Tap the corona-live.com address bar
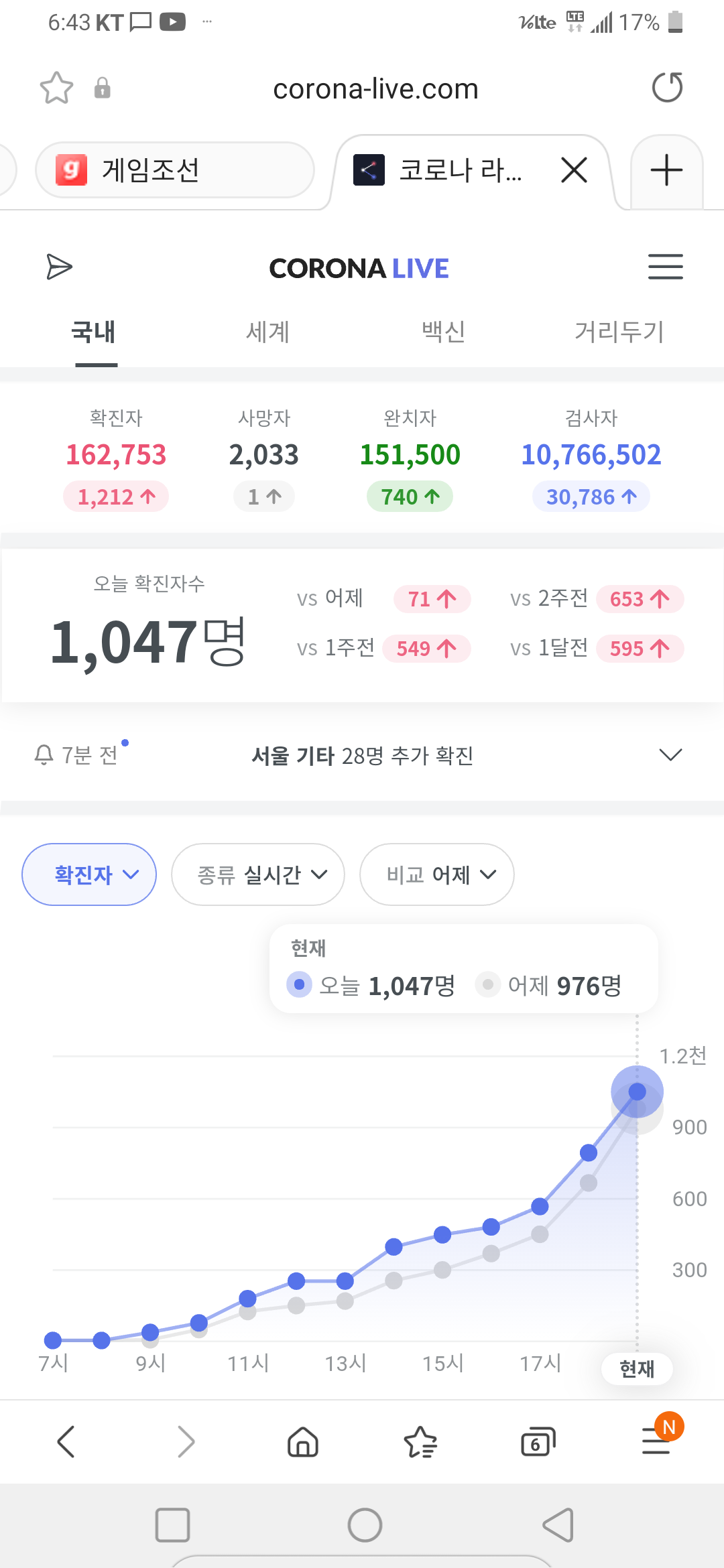Viewport: 724px width, 1568px height. pos(375,89)
